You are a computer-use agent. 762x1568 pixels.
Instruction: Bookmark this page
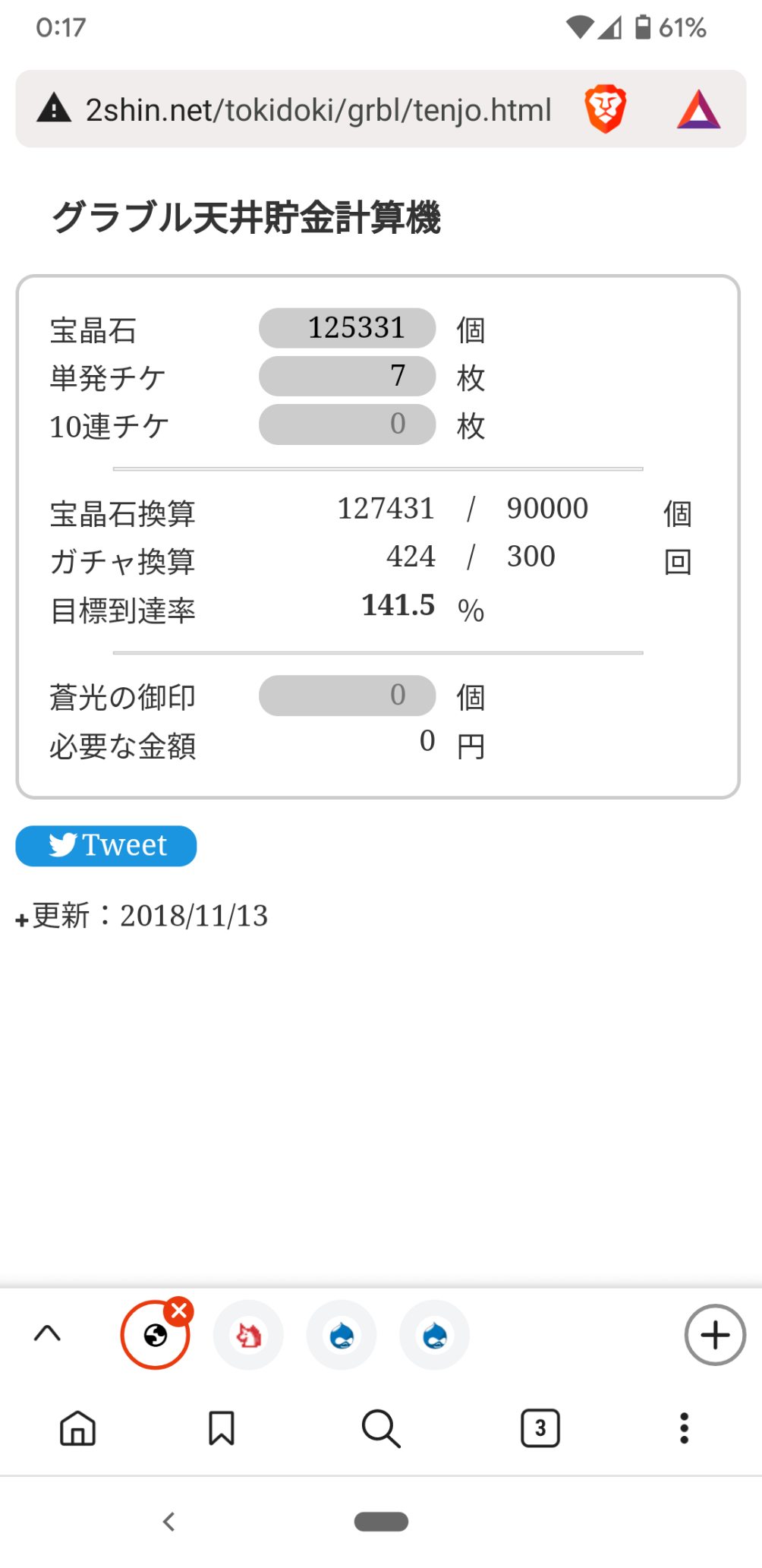(x=222, y=1428)
